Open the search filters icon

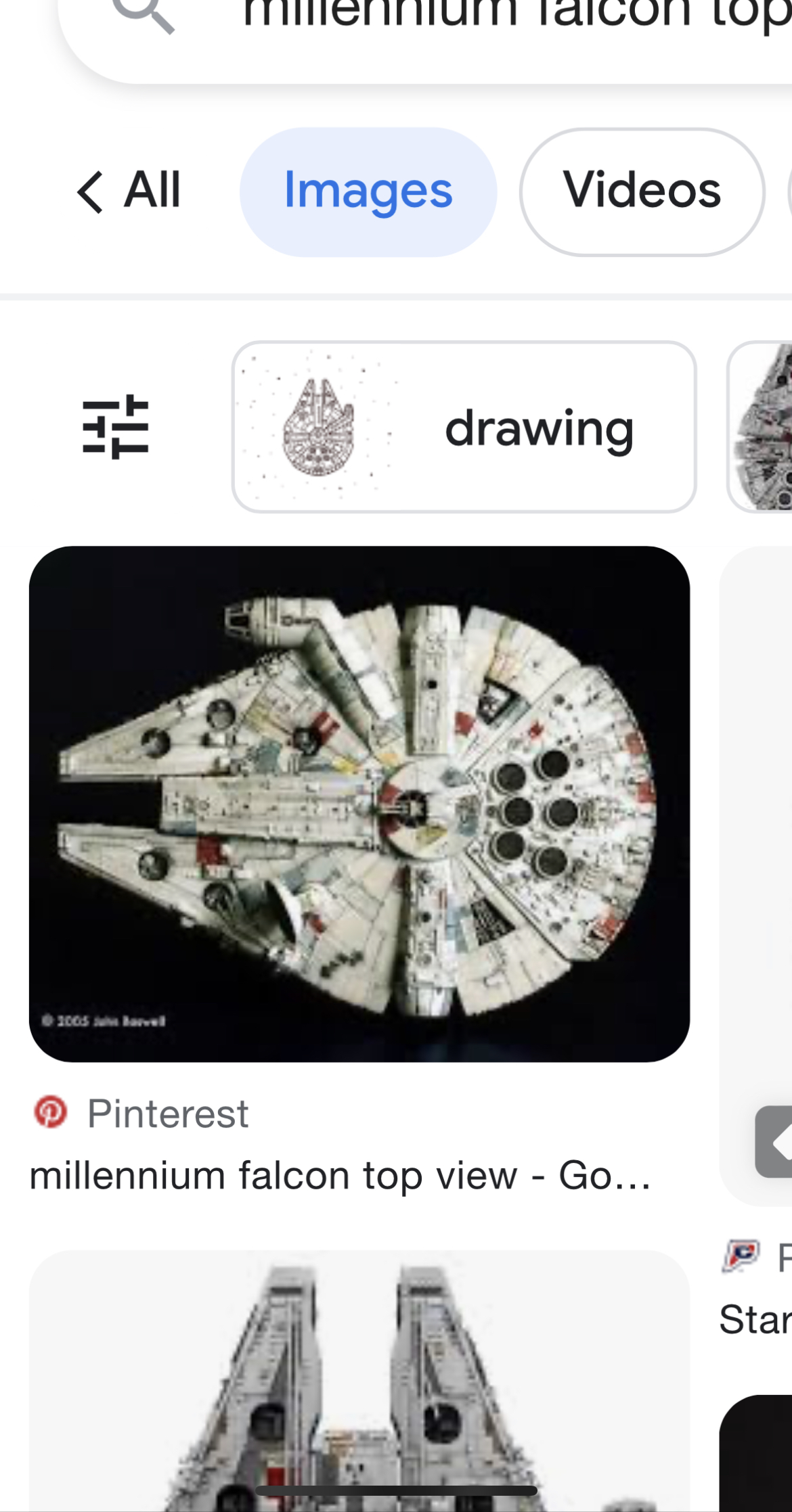(x=115, y=427)
